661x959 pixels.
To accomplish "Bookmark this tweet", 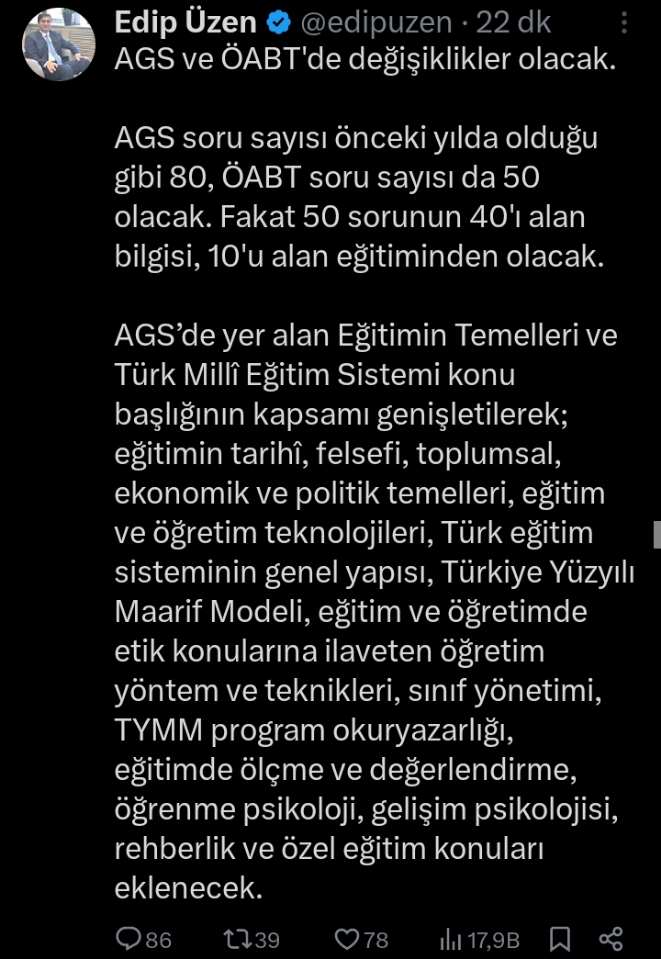I will point(561,938).
